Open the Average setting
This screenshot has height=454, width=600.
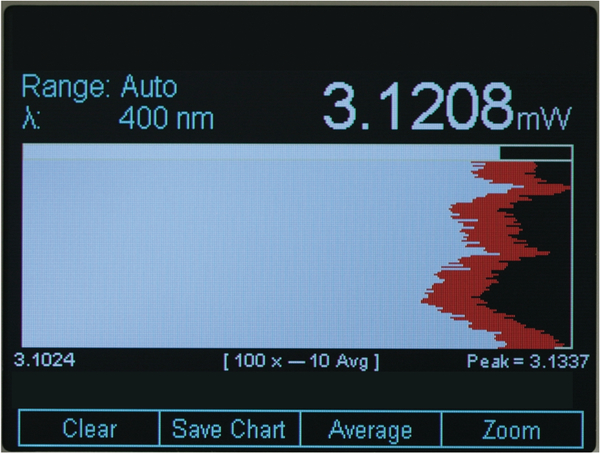(370, 430)
